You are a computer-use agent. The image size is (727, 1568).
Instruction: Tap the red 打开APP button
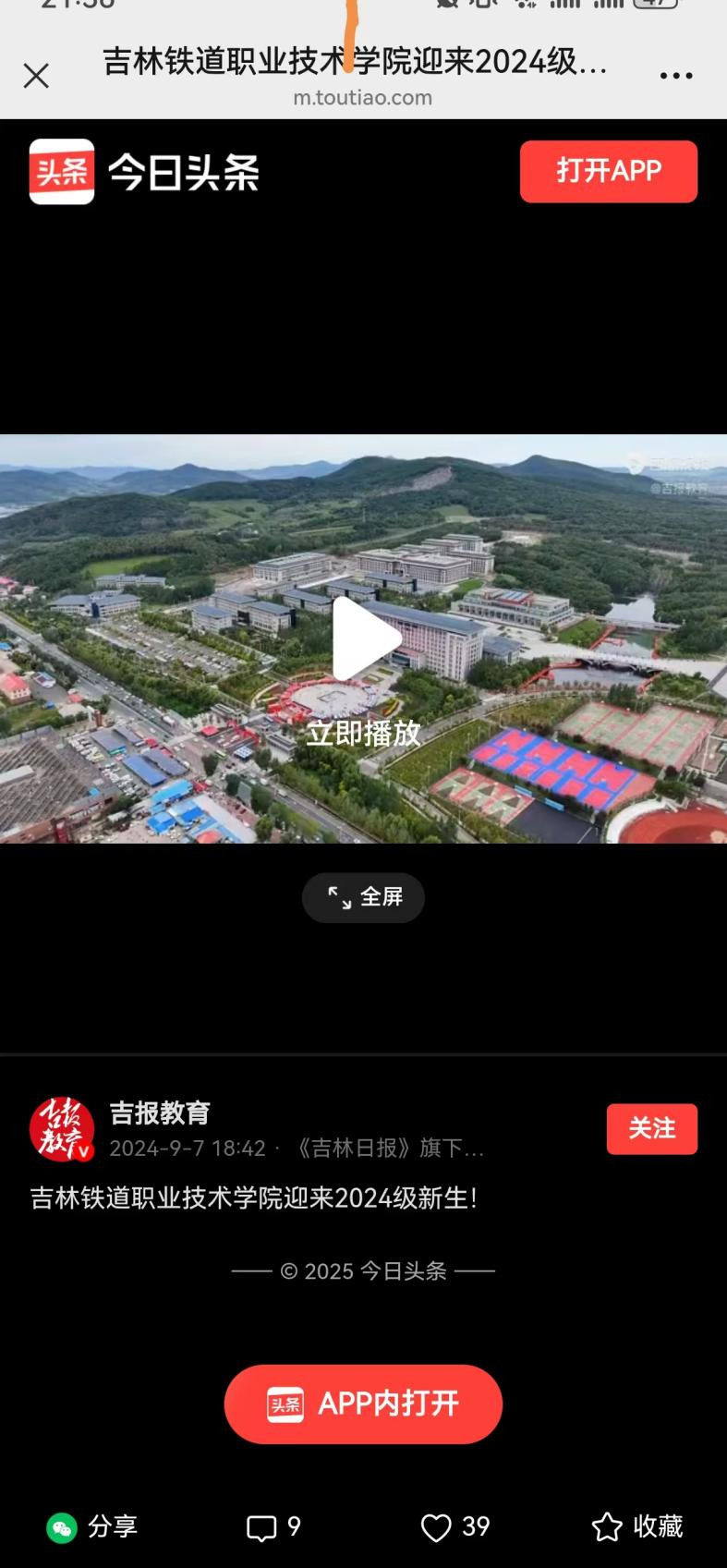tap(608, 171)
